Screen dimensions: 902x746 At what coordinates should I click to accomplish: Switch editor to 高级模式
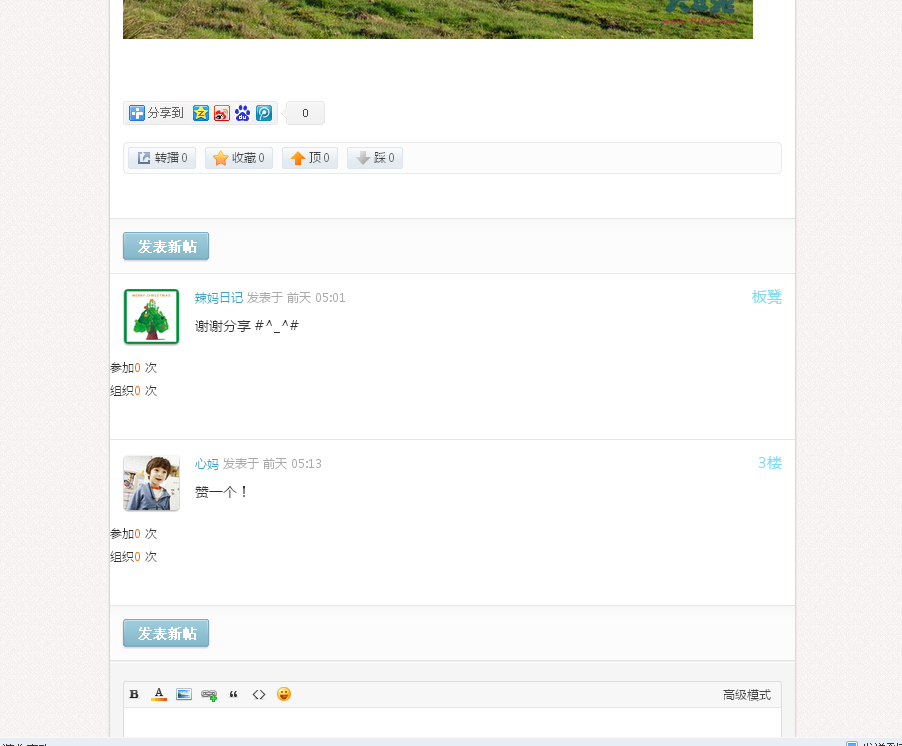pyautogui.click(x=746, y=695)
